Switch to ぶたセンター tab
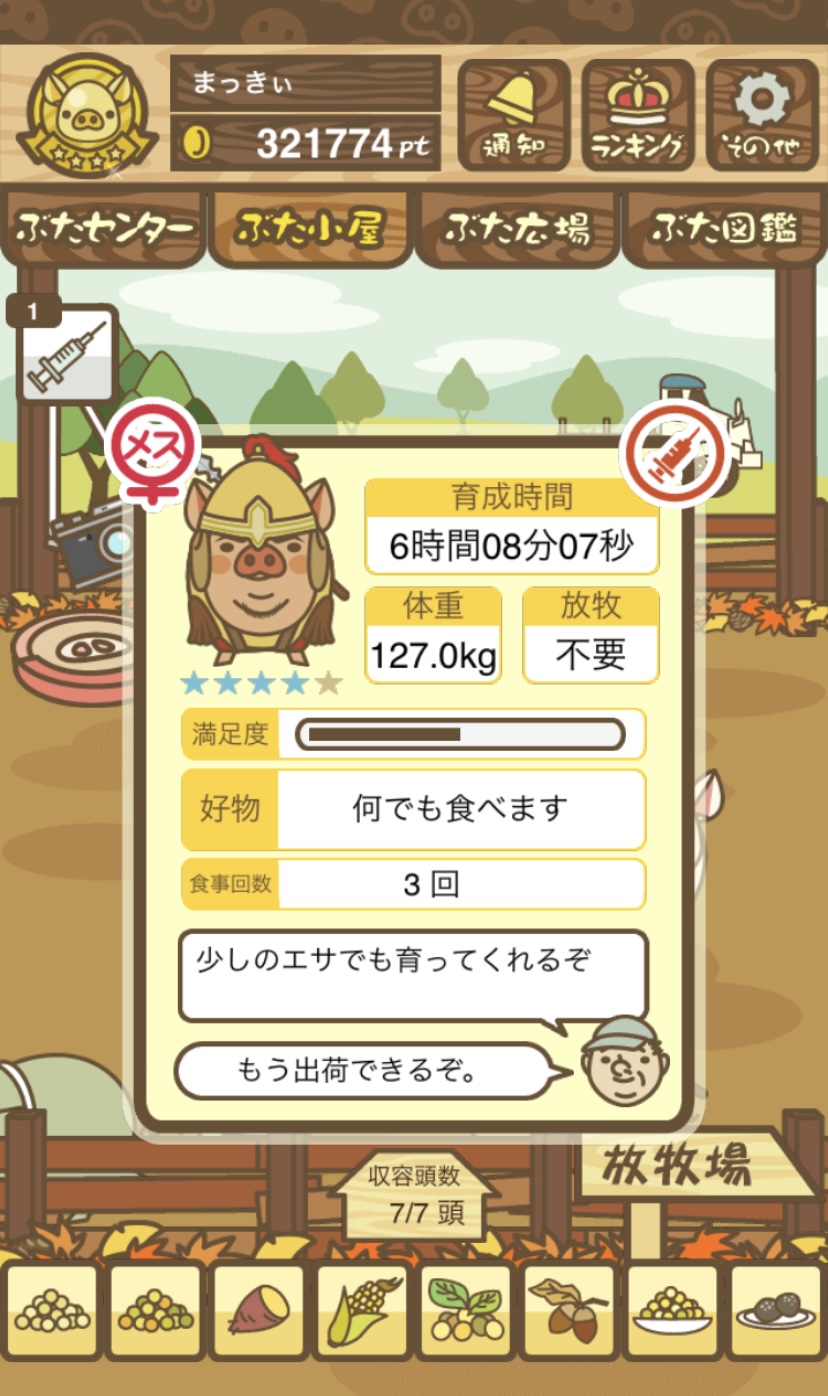 tap(103, 229)
